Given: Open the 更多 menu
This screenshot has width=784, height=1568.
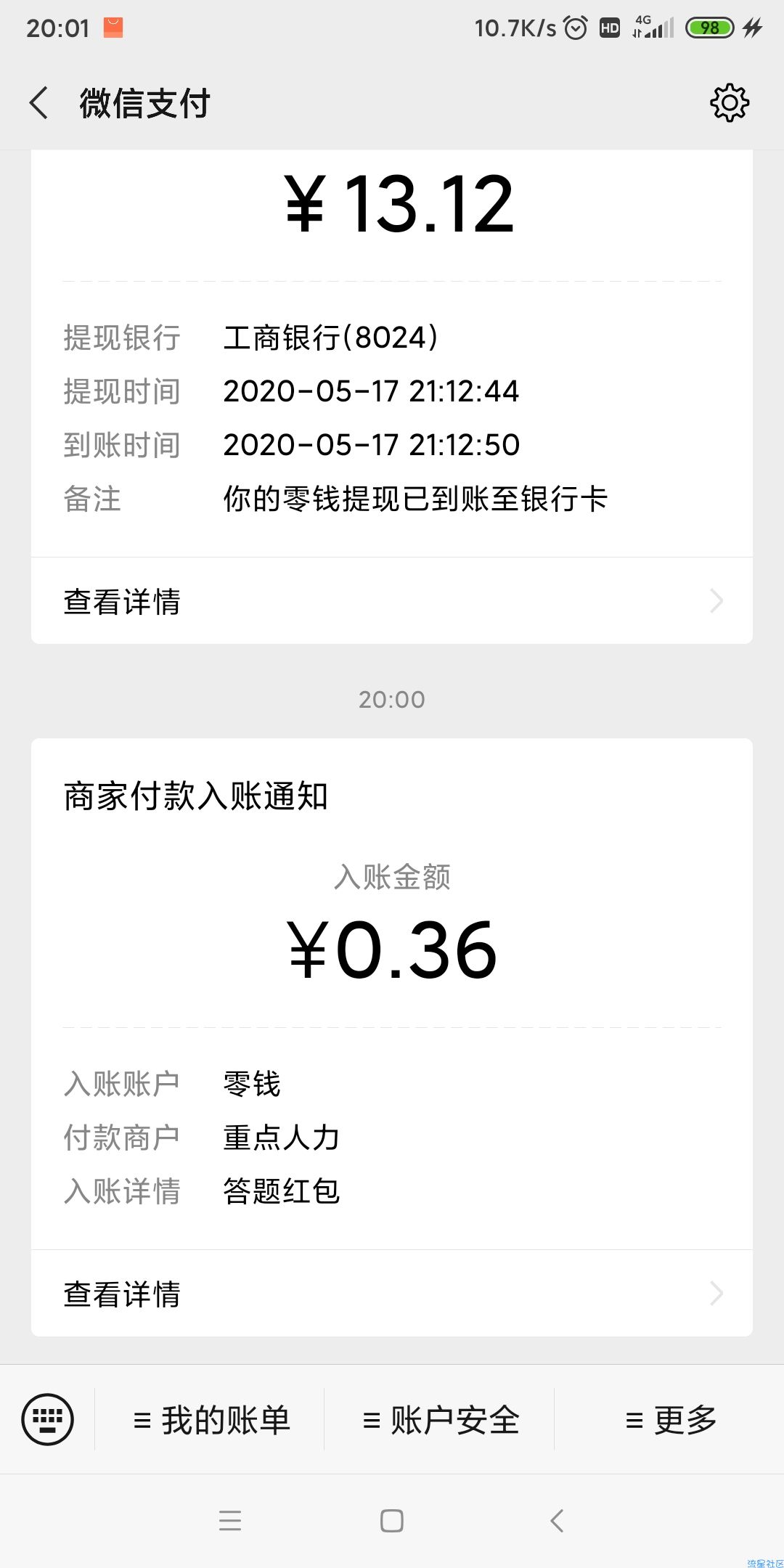Looking at the screenshot, I should point(670,1420).
